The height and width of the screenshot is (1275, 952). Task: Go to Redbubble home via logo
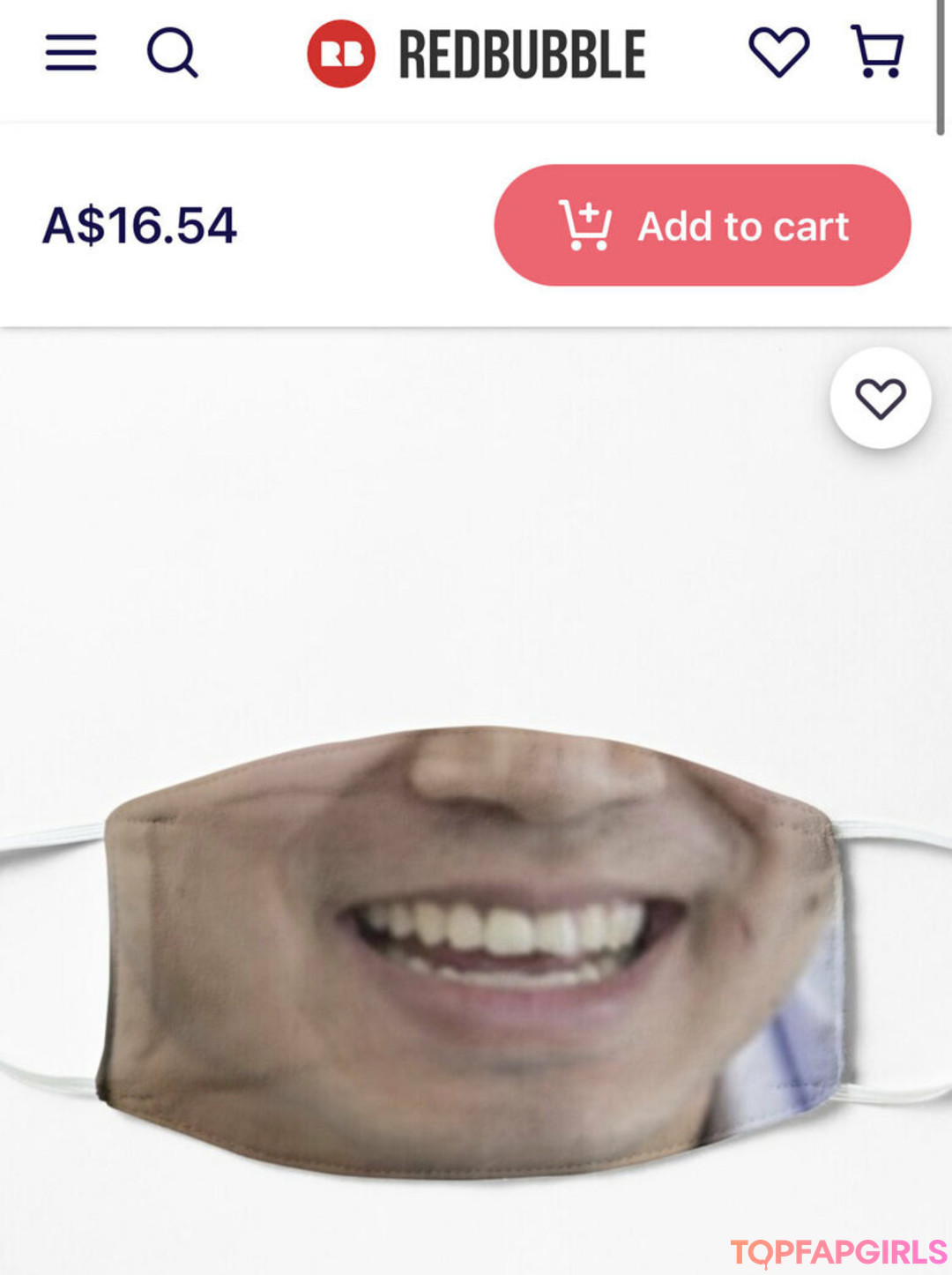(477, 54)
